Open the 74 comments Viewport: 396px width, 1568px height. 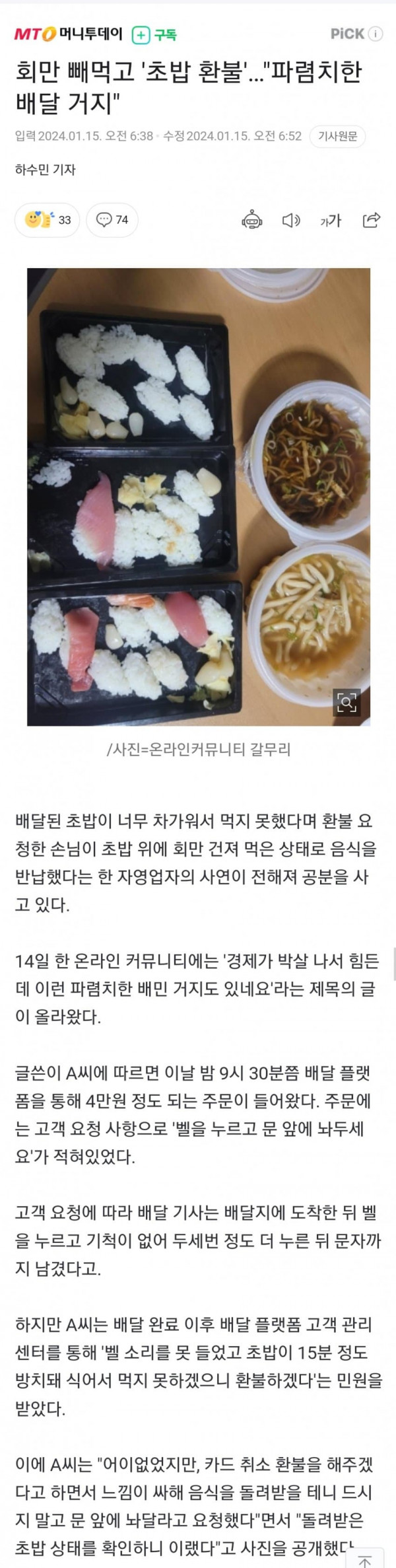[112, 219]
